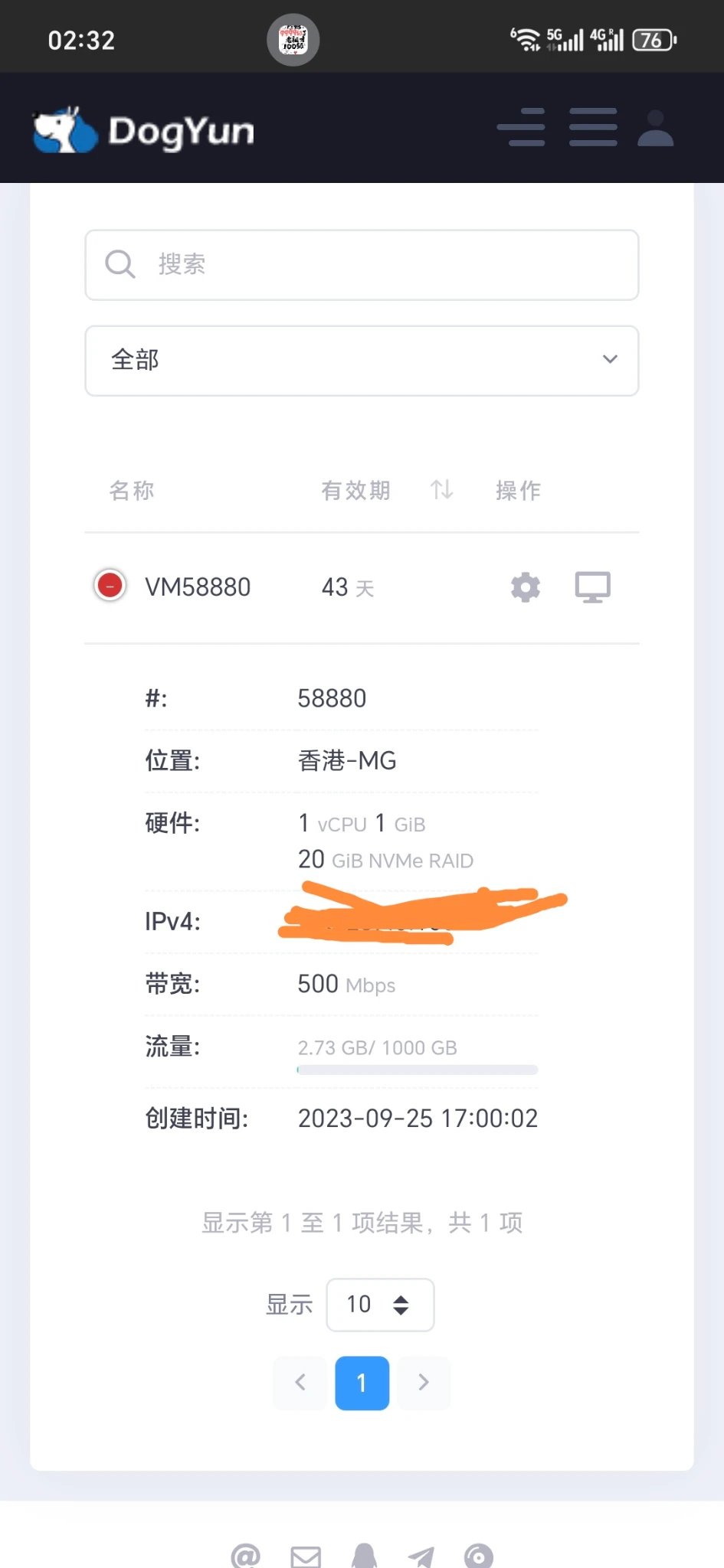
Task: Tap the DogYun logo to go home
Action: [x=143, y=130]
